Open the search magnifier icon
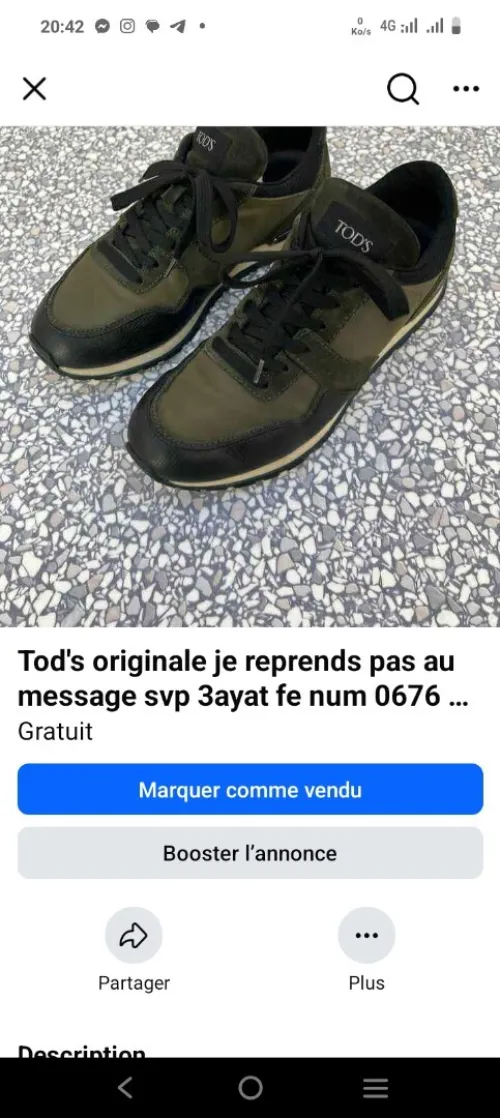The width and height of the screenshot is (500, 1118). [x=403, y=90]
